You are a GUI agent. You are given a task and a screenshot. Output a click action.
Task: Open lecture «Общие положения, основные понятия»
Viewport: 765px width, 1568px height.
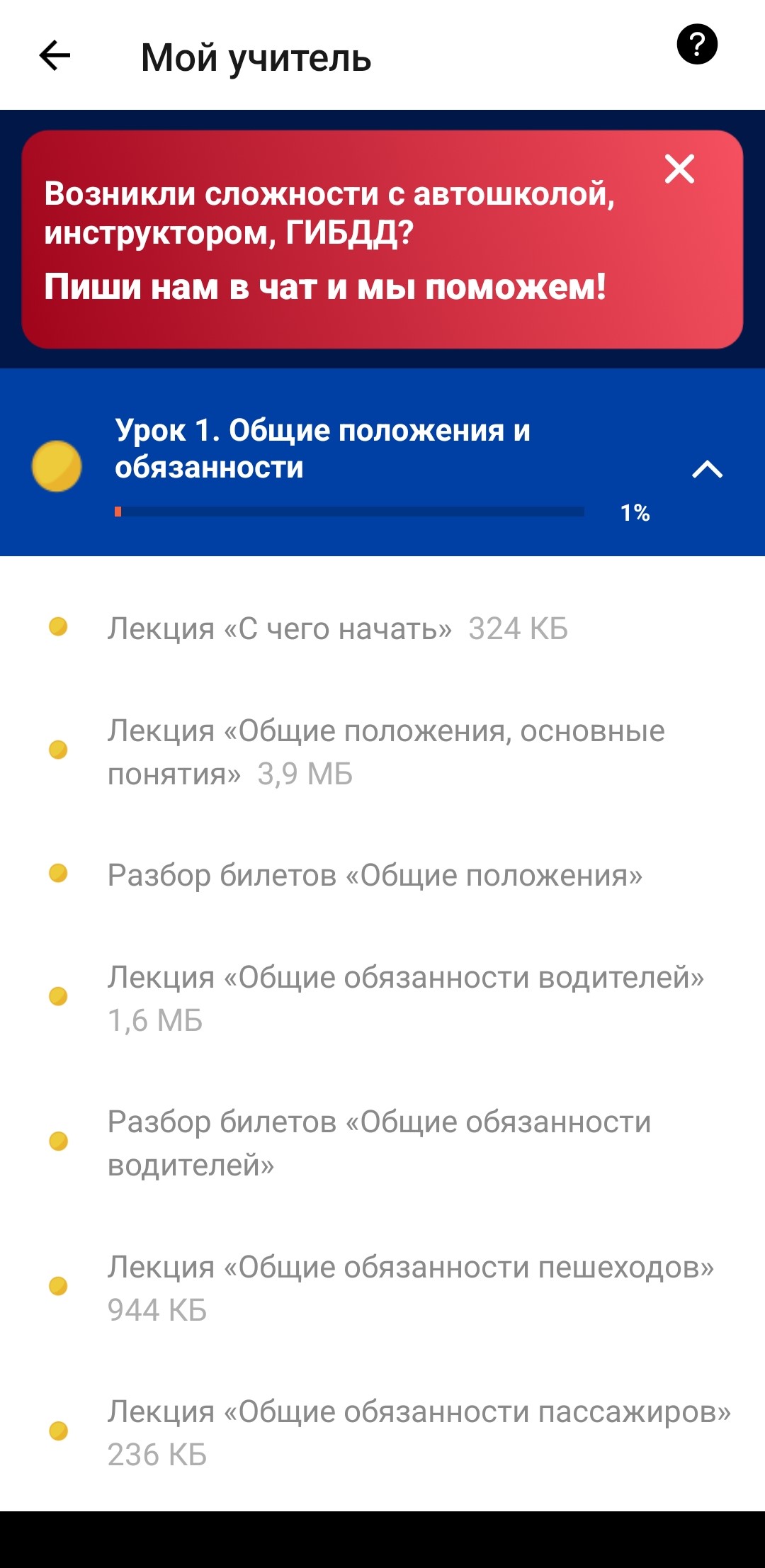[x=385, y=752]
